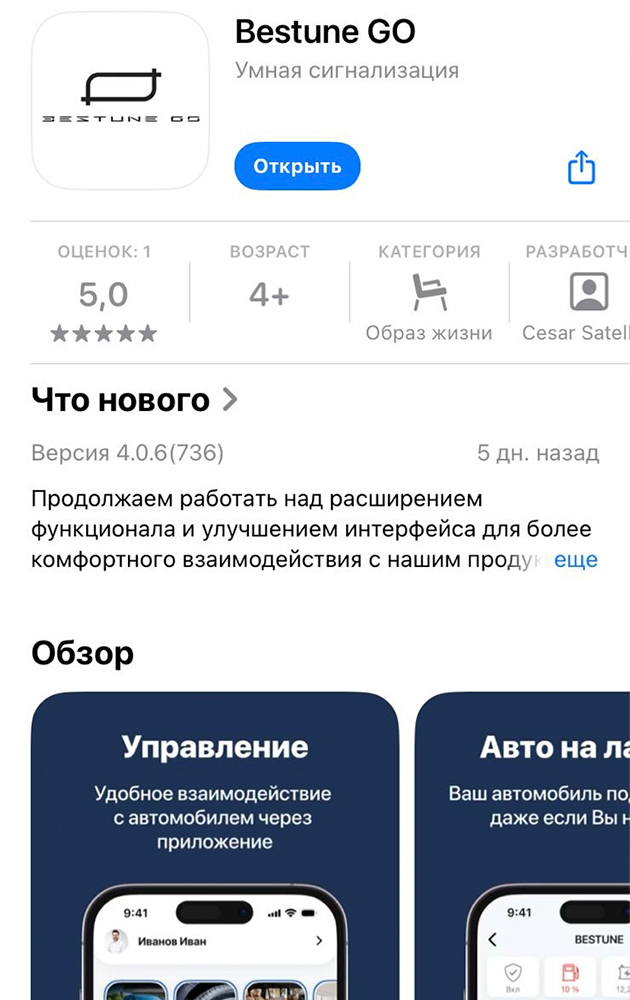630x1000 pixels.
Task: View the 5,0 ratings section
Action: pos(104,294)
